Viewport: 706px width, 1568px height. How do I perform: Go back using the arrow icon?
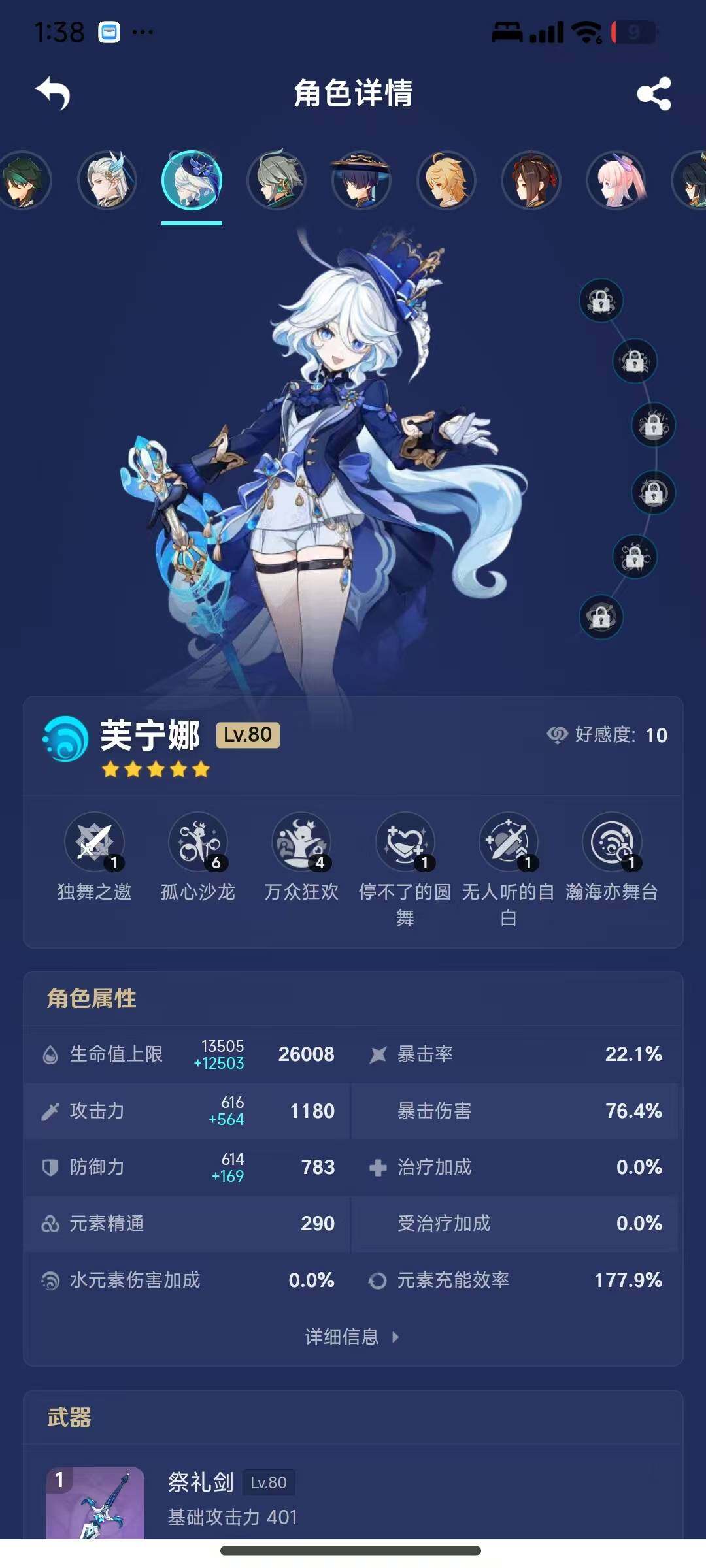pos(53,93)
